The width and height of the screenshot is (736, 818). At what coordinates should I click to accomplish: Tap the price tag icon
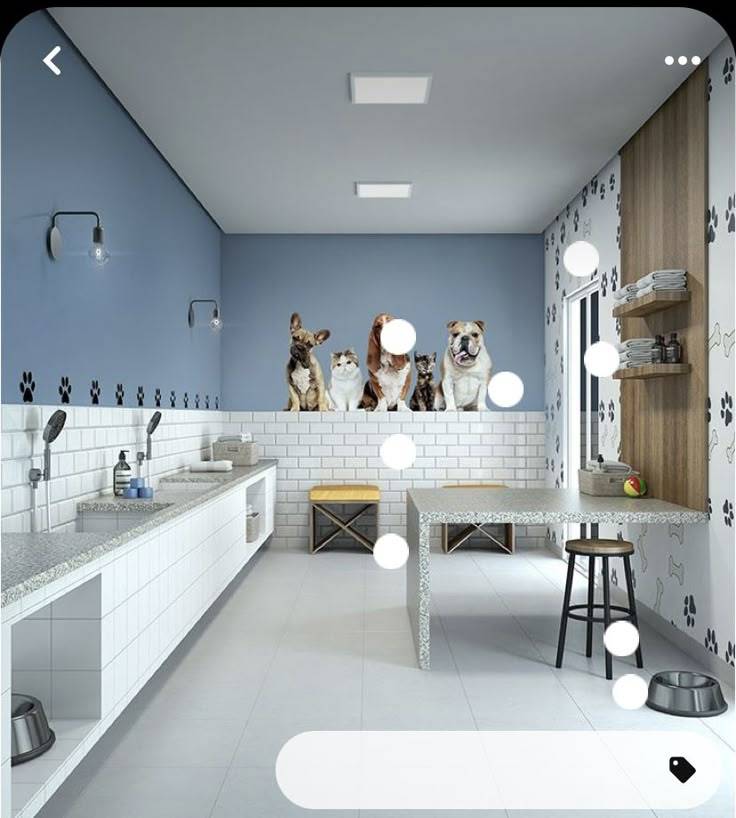(682, 769)
